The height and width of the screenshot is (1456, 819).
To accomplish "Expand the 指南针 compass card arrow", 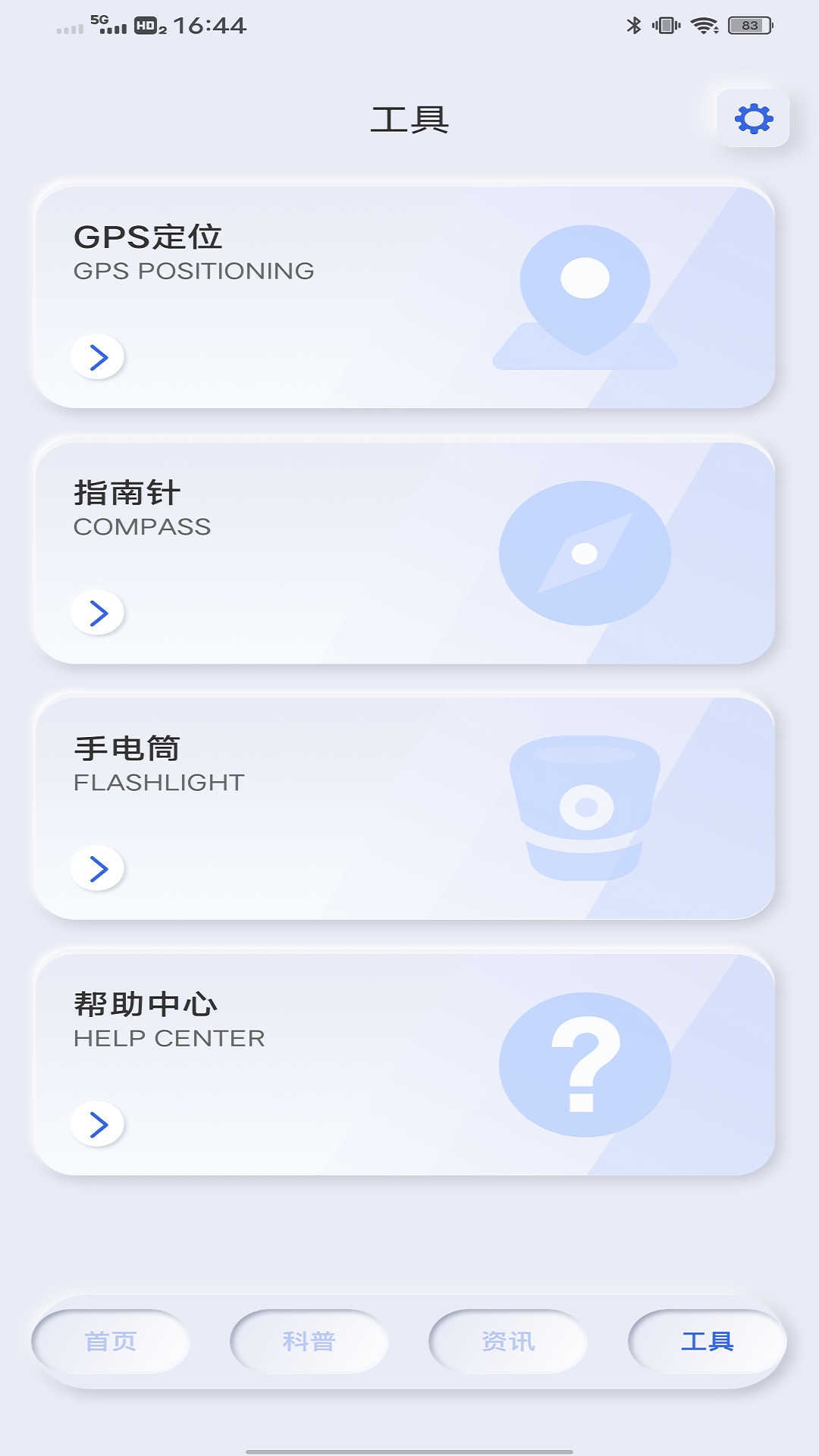I will click(98, 612).
